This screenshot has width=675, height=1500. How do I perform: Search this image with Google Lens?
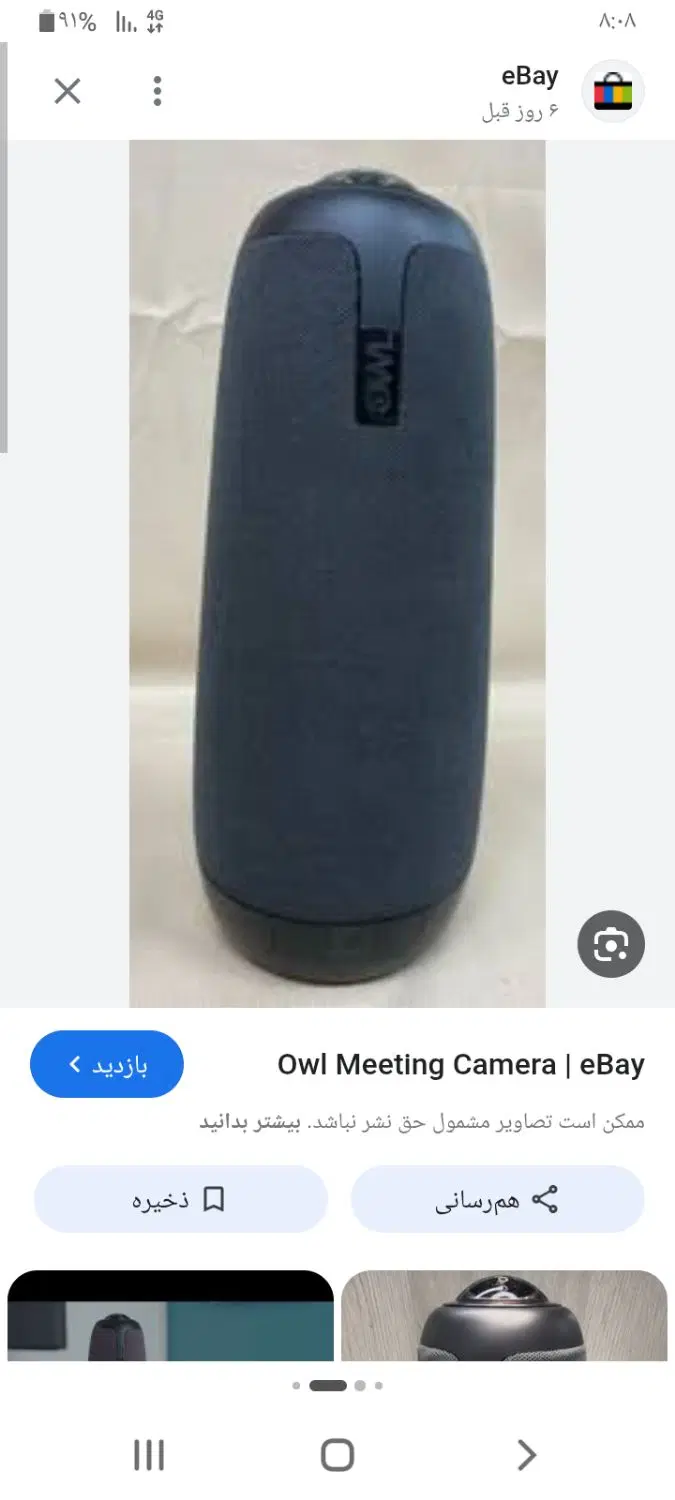611,944
